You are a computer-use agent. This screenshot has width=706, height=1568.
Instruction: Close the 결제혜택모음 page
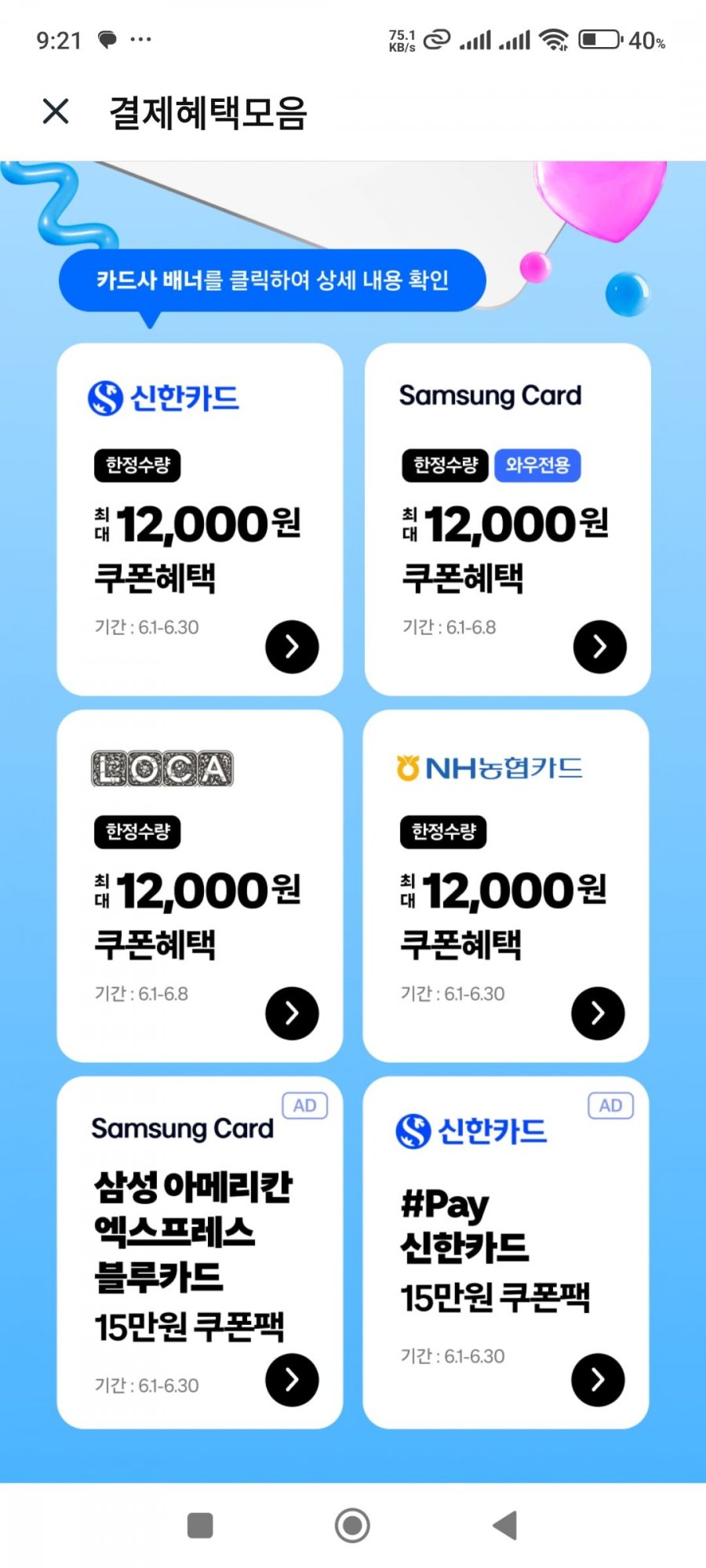(56, 111)
